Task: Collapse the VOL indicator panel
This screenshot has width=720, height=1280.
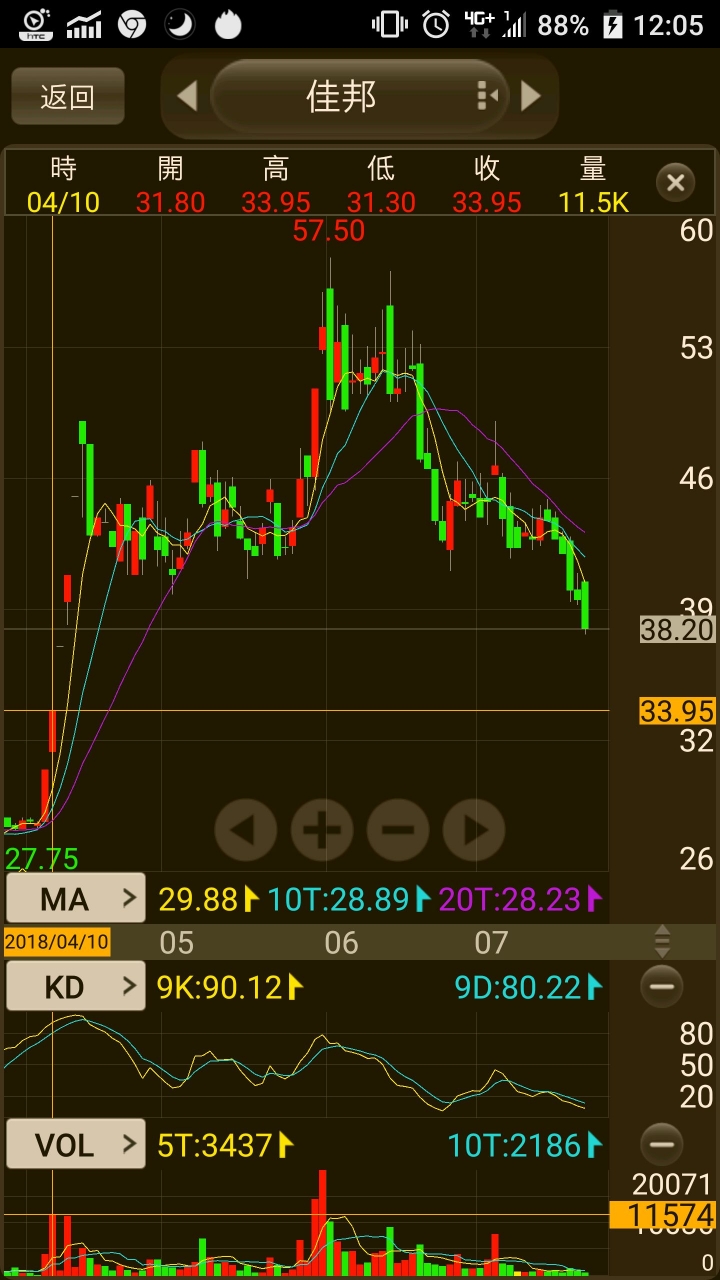Action: [x=661, y=1143]
